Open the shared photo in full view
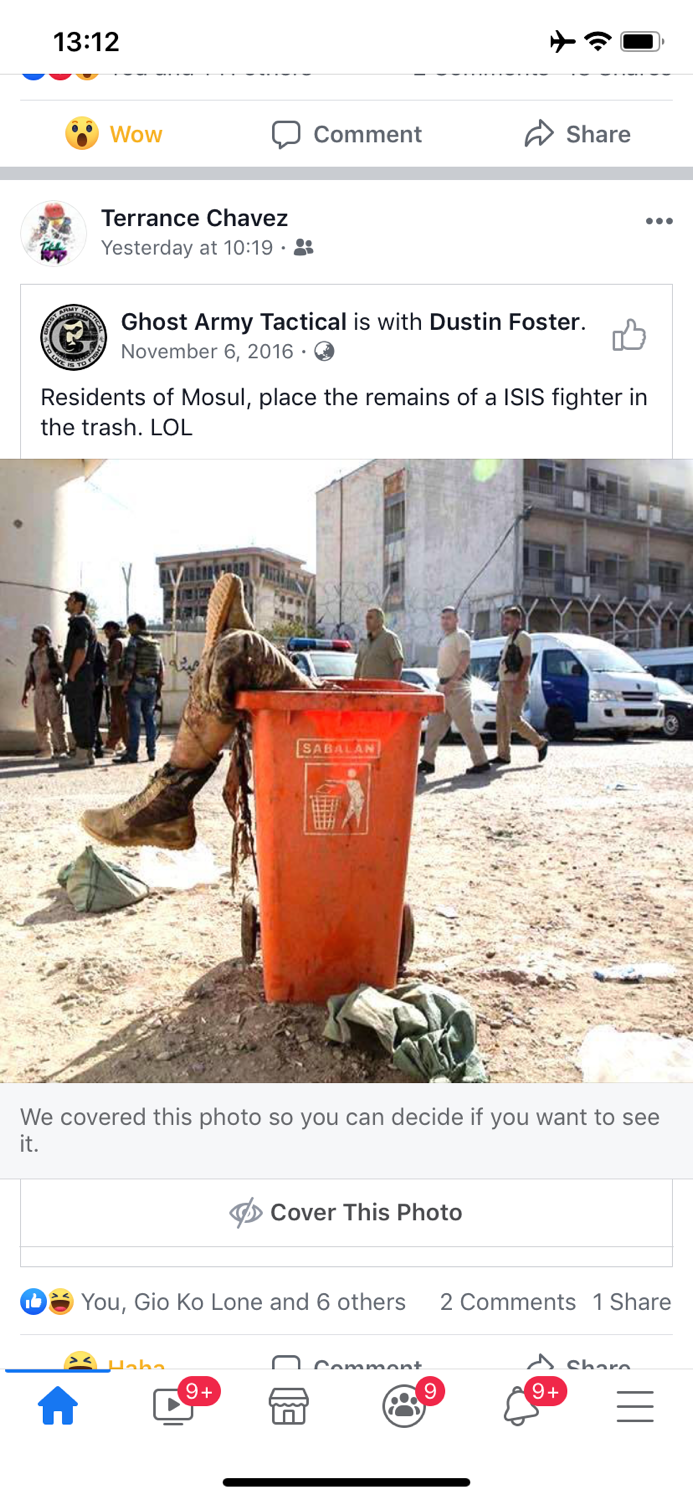693x1500 pixels. (x=346, y=770)
